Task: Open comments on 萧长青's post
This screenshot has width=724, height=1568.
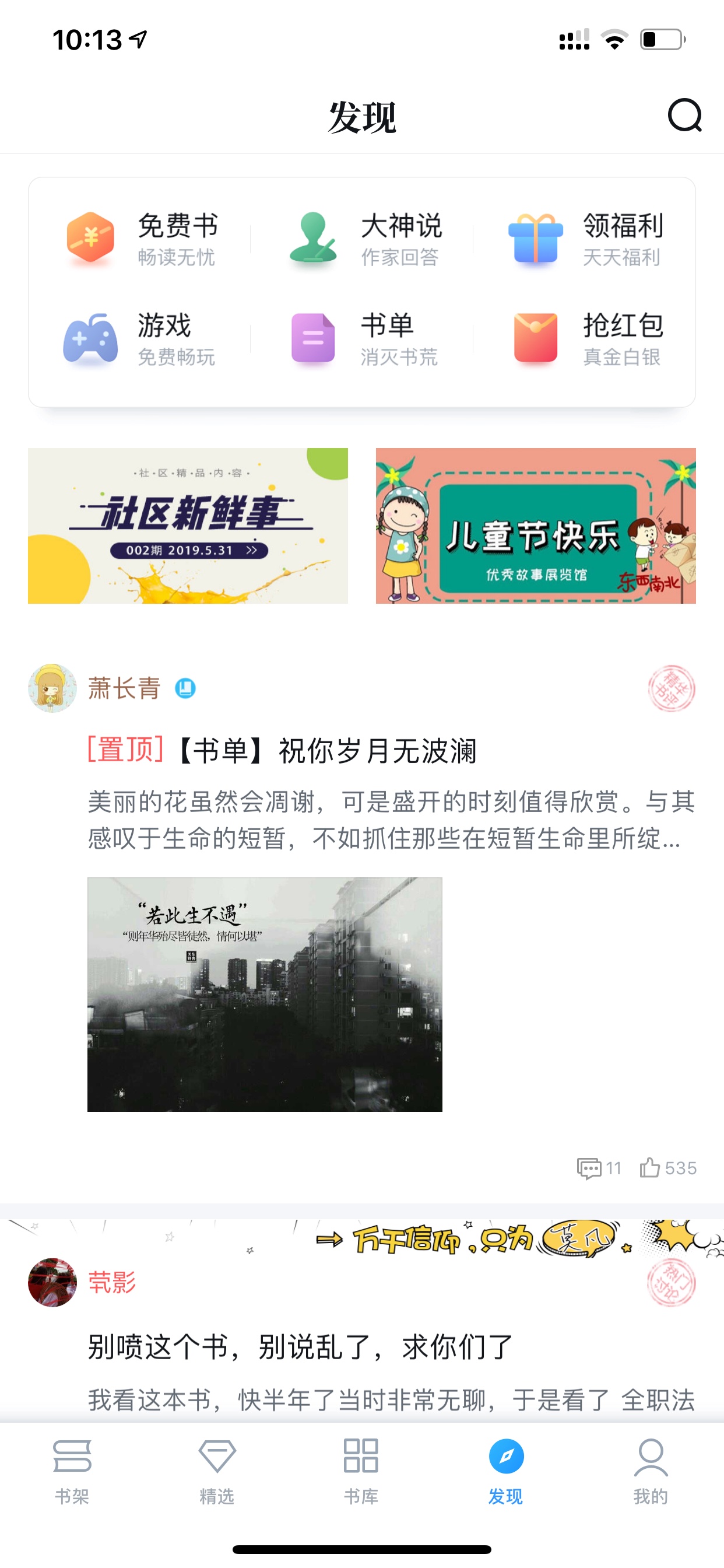Action: coord(599,1168)
